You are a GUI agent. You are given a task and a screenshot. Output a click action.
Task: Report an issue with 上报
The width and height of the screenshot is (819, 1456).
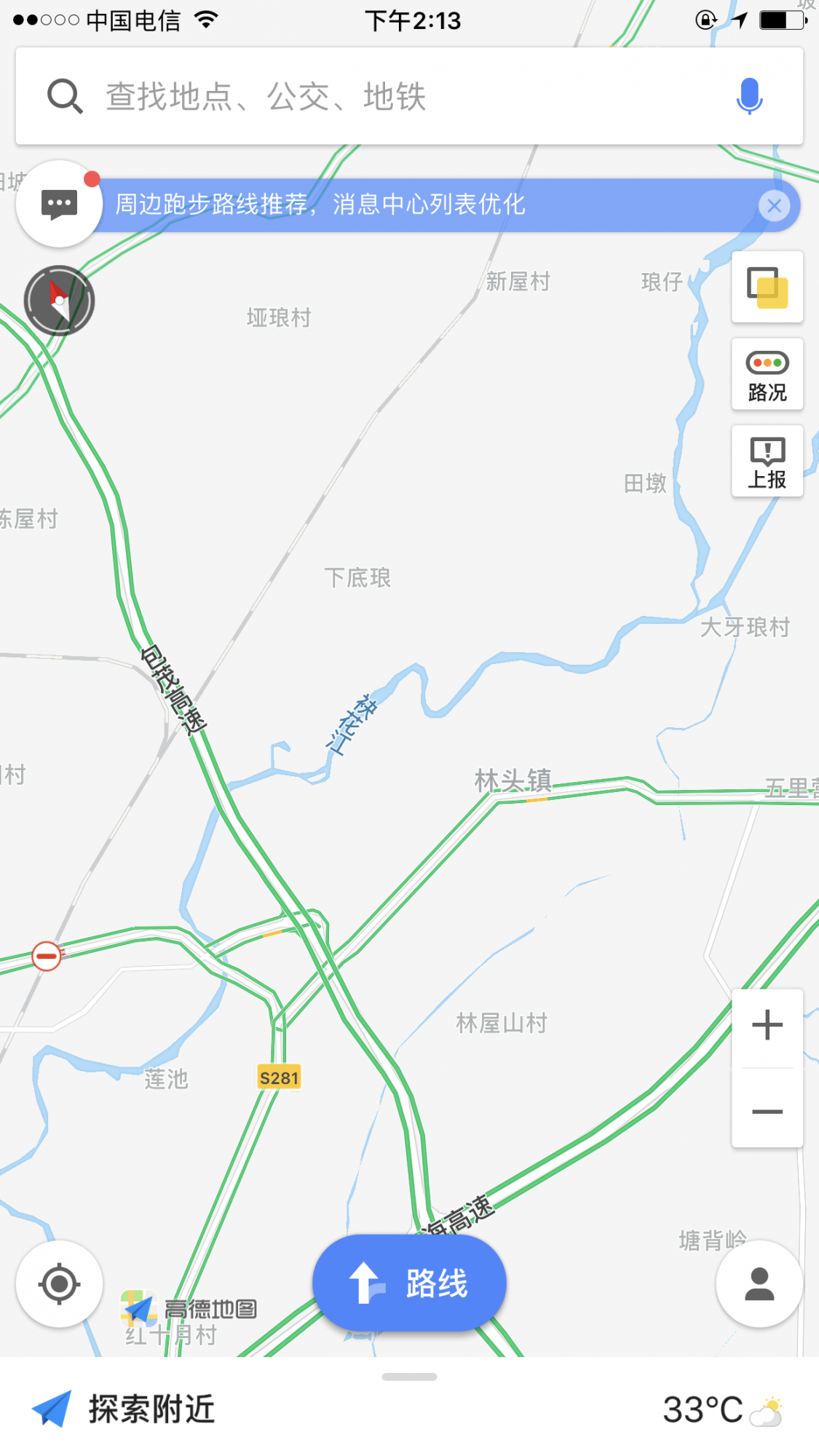point(767,462)
